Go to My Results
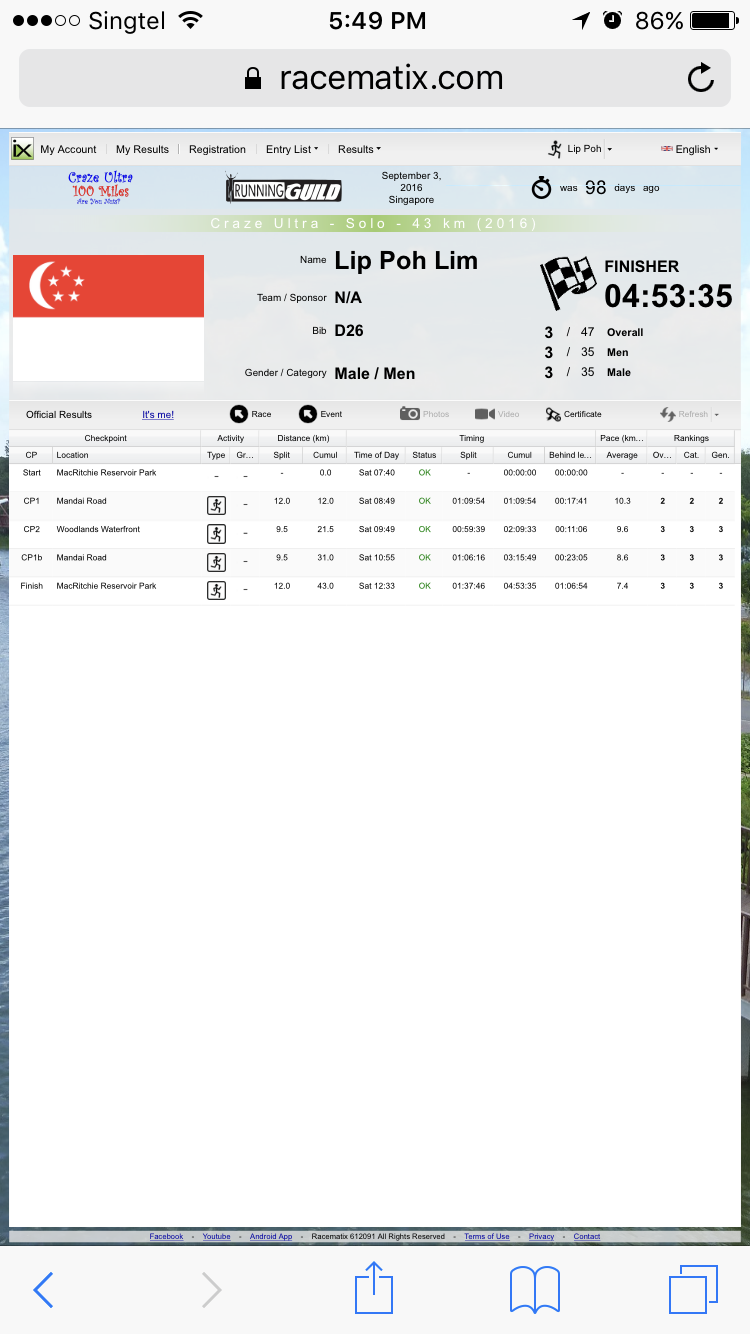Image resolution: width=750 pixels, height=1334 pixels. coord(142,149)
